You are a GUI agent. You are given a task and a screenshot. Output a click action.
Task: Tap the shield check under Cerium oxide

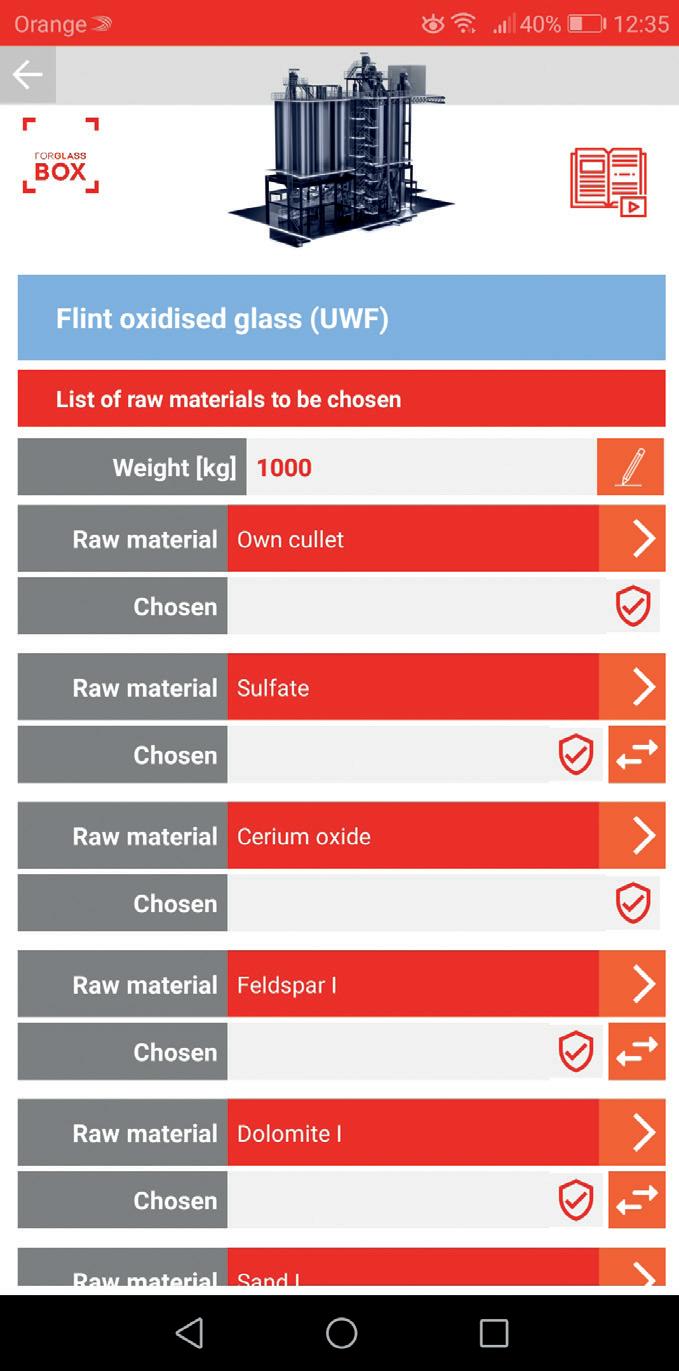click(632, 903)
